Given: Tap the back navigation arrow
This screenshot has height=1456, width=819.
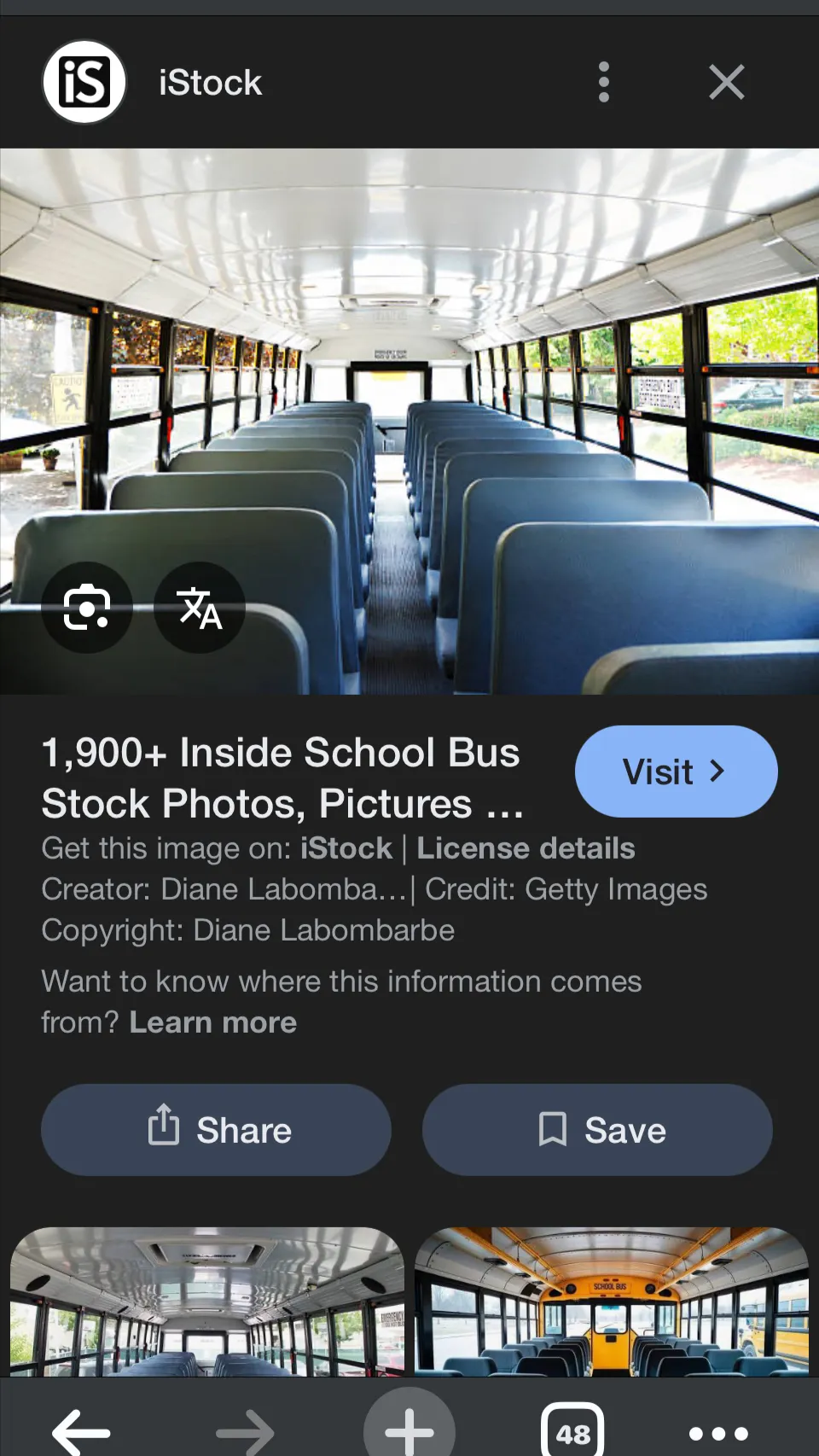Looking at the screenshot, I should [x=81, y=1432].
